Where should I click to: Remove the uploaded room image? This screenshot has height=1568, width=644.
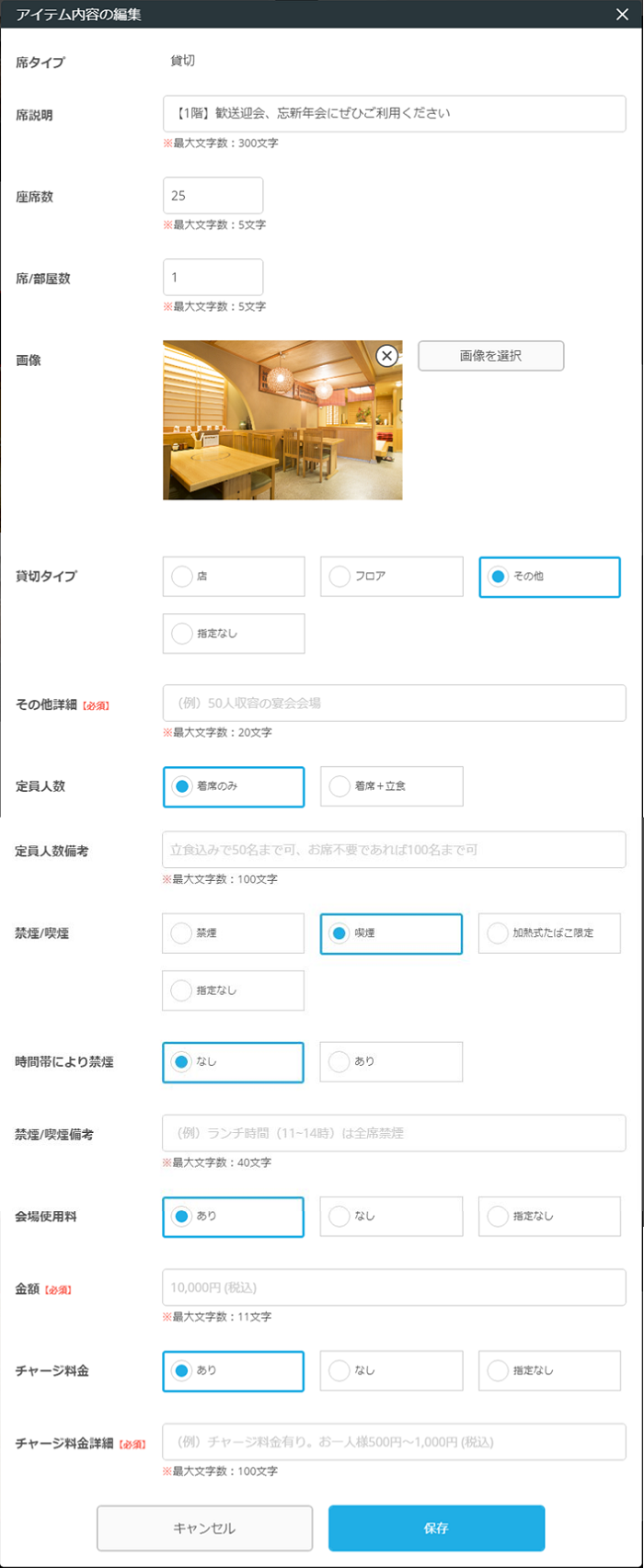[x=387, y=355]
